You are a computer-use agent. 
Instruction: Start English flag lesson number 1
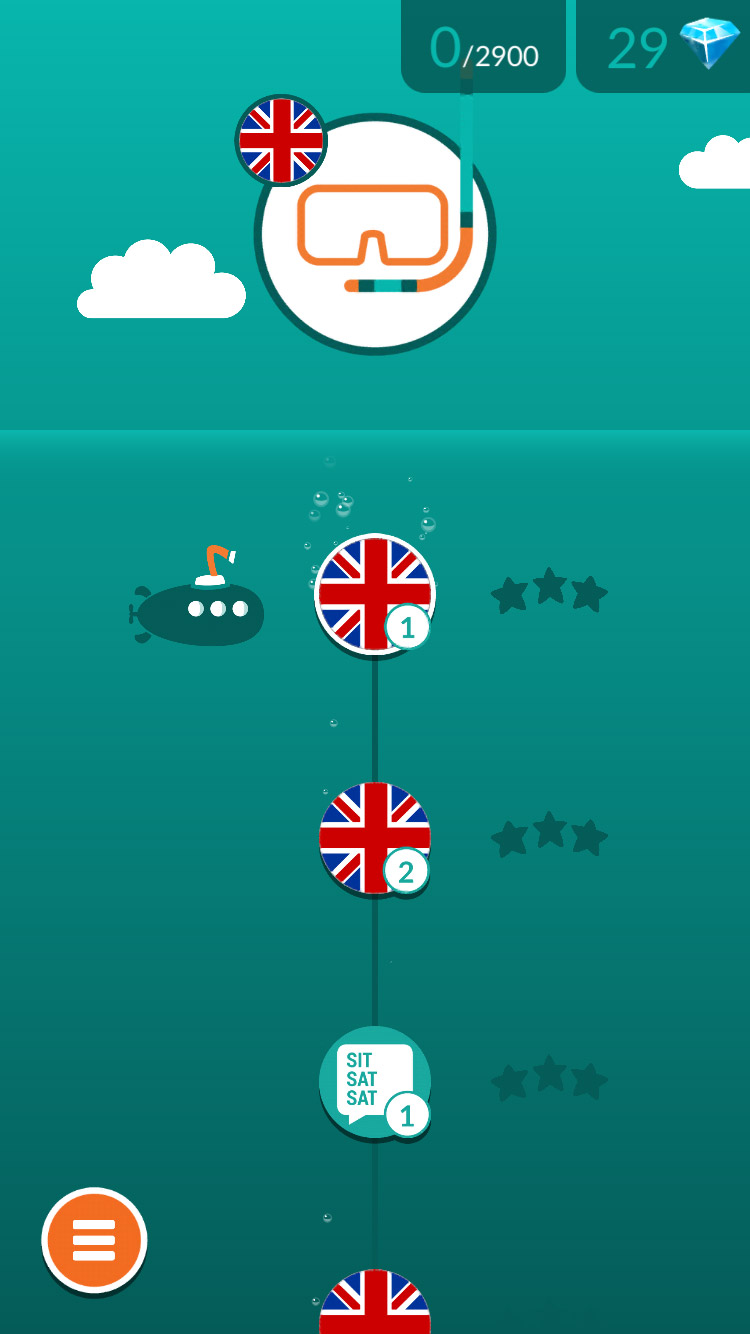click(x=375, y=594)
